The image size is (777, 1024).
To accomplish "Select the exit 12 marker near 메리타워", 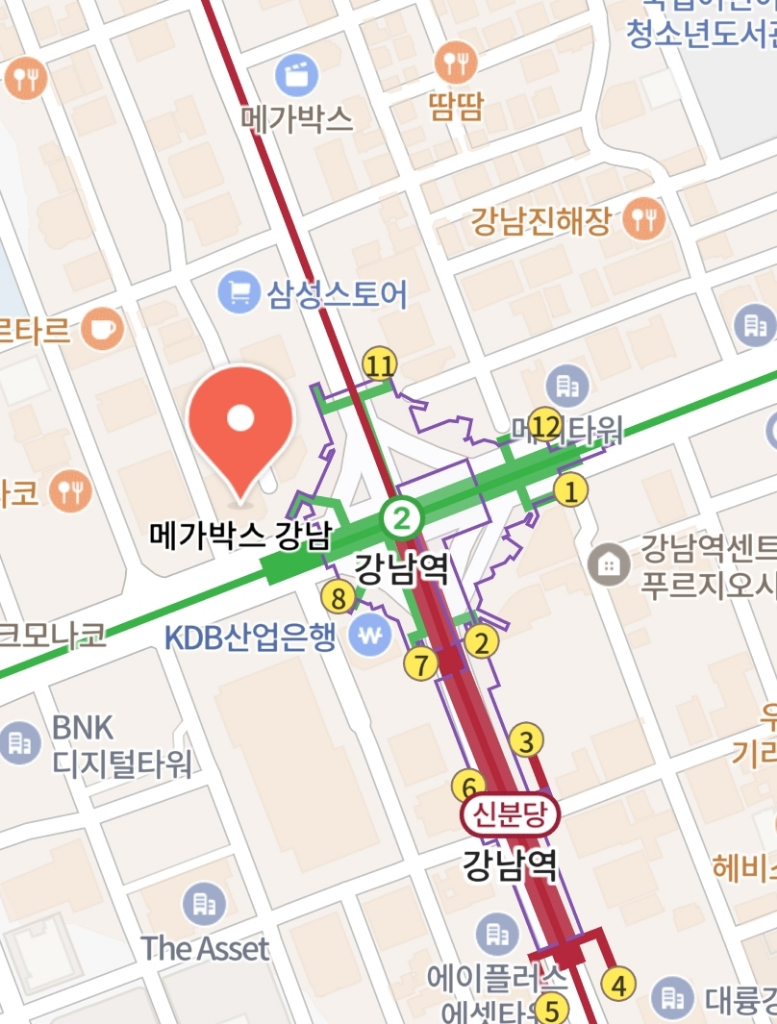I will [x=545, y=426].
